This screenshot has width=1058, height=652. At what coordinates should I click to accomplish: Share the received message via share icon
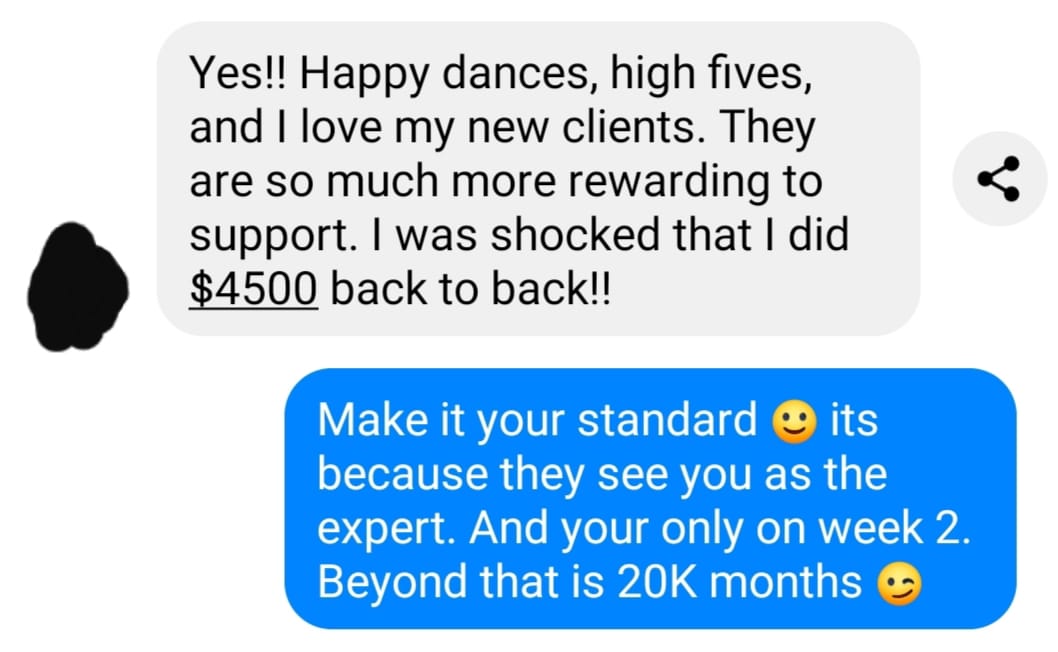click(x=999, y=179)
